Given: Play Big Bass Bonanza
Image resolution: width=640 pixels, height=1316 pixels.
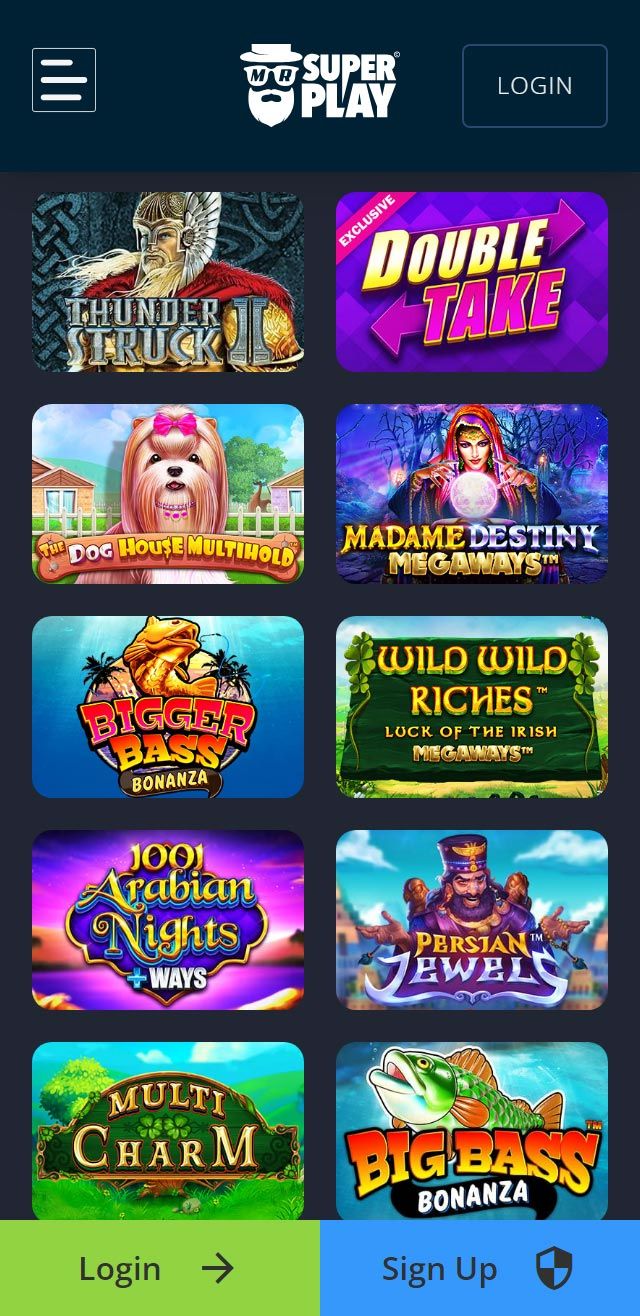Looking at the screenshot, I should (472, 1130).
